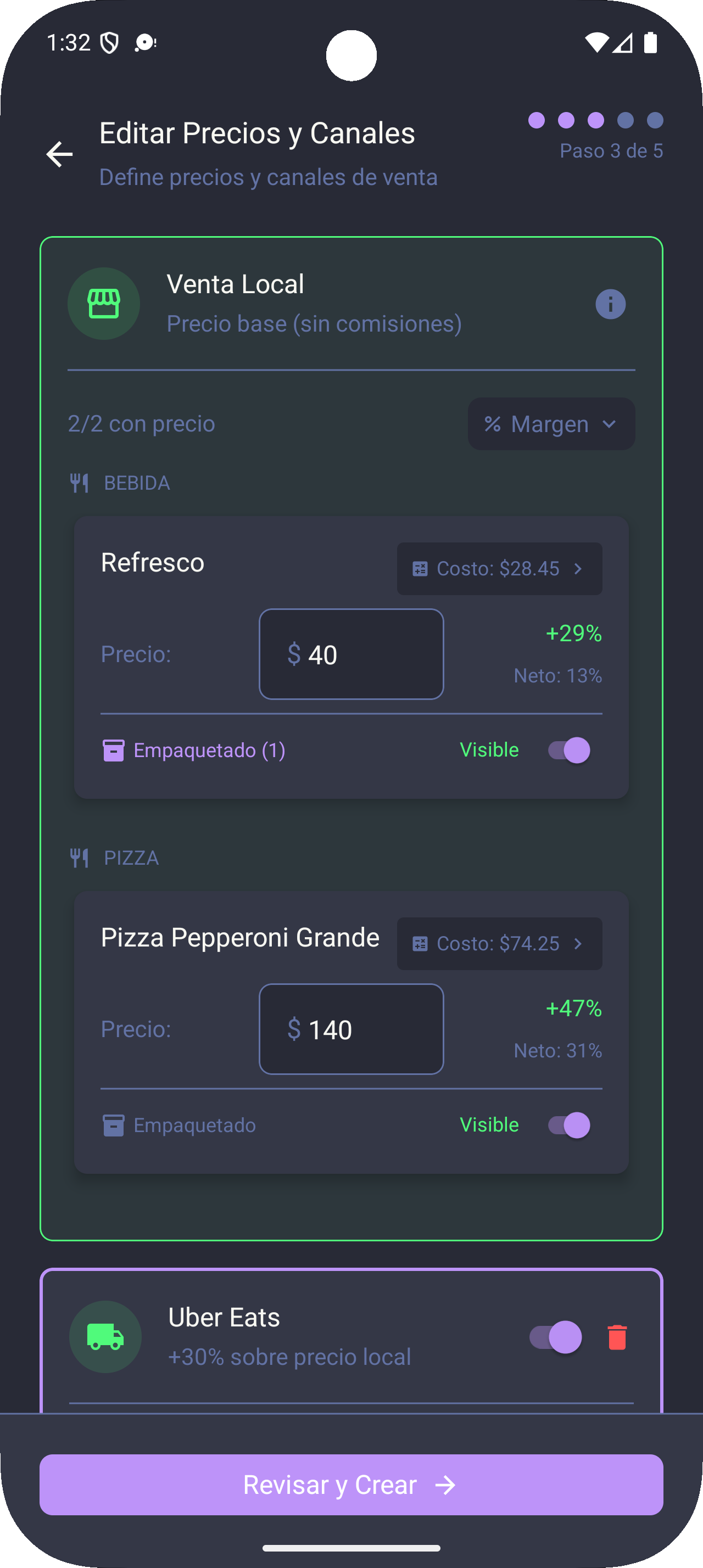Edit the Pizza Pepperoni Grande price field
703x1568 pixels.
pos(351,1029)
